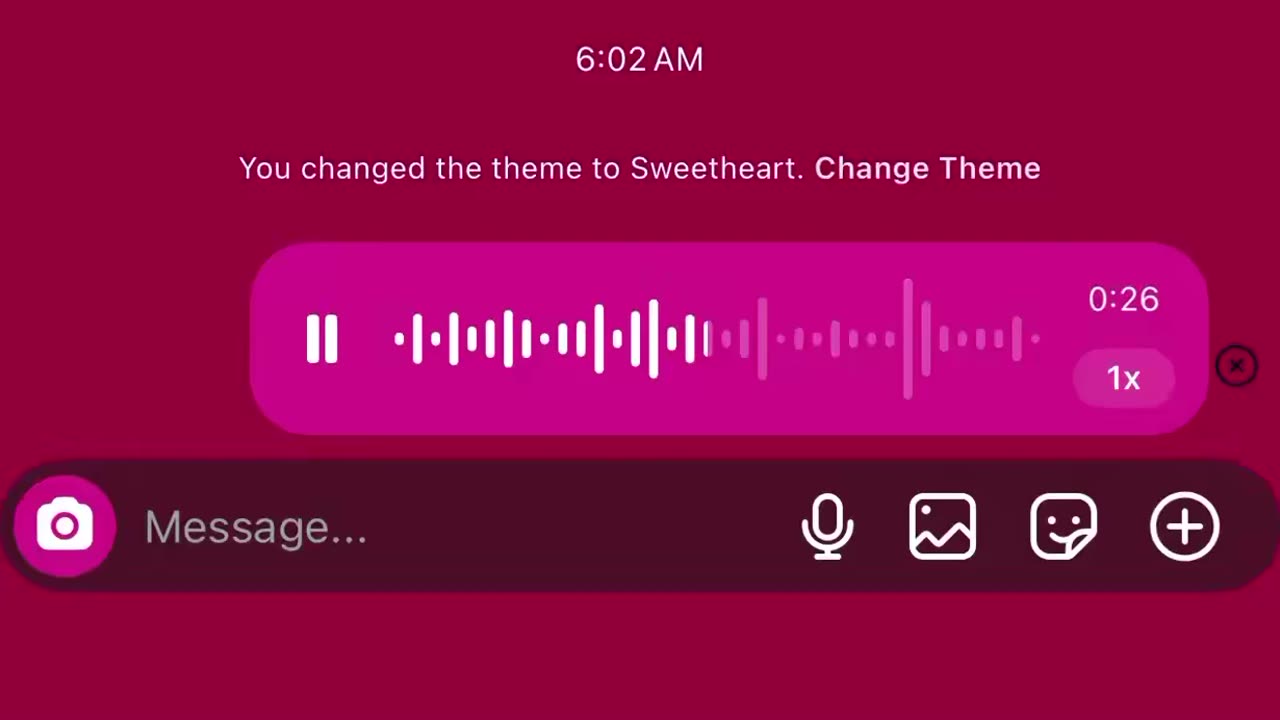This screenshot has height=720, width=1280.
Task: Open the photo gallery picker
Action: pos(942,526)
